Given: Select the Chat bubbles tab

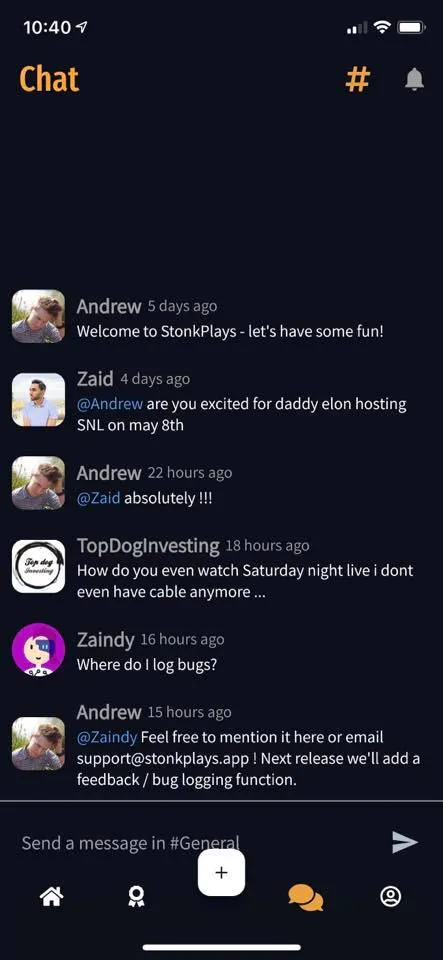Looking at the screenshot, I should pyautogui.click(x=306, y=897).
